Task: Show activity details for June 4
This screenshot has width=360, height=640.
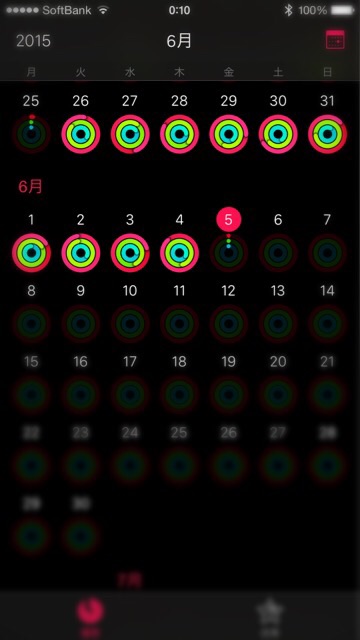Action: tap(180, 253)
